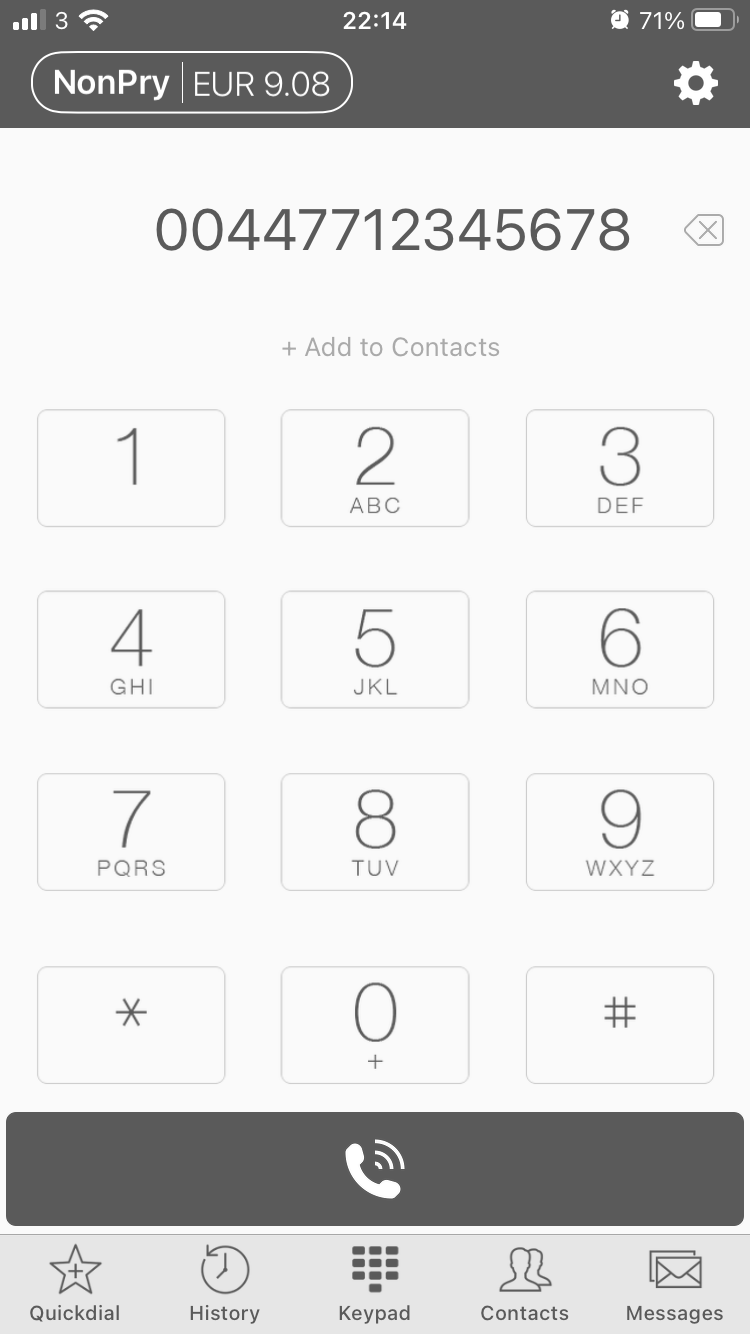The image size is (750, 1334).
Task: Open the History tab
Action: click(224, 1284)
